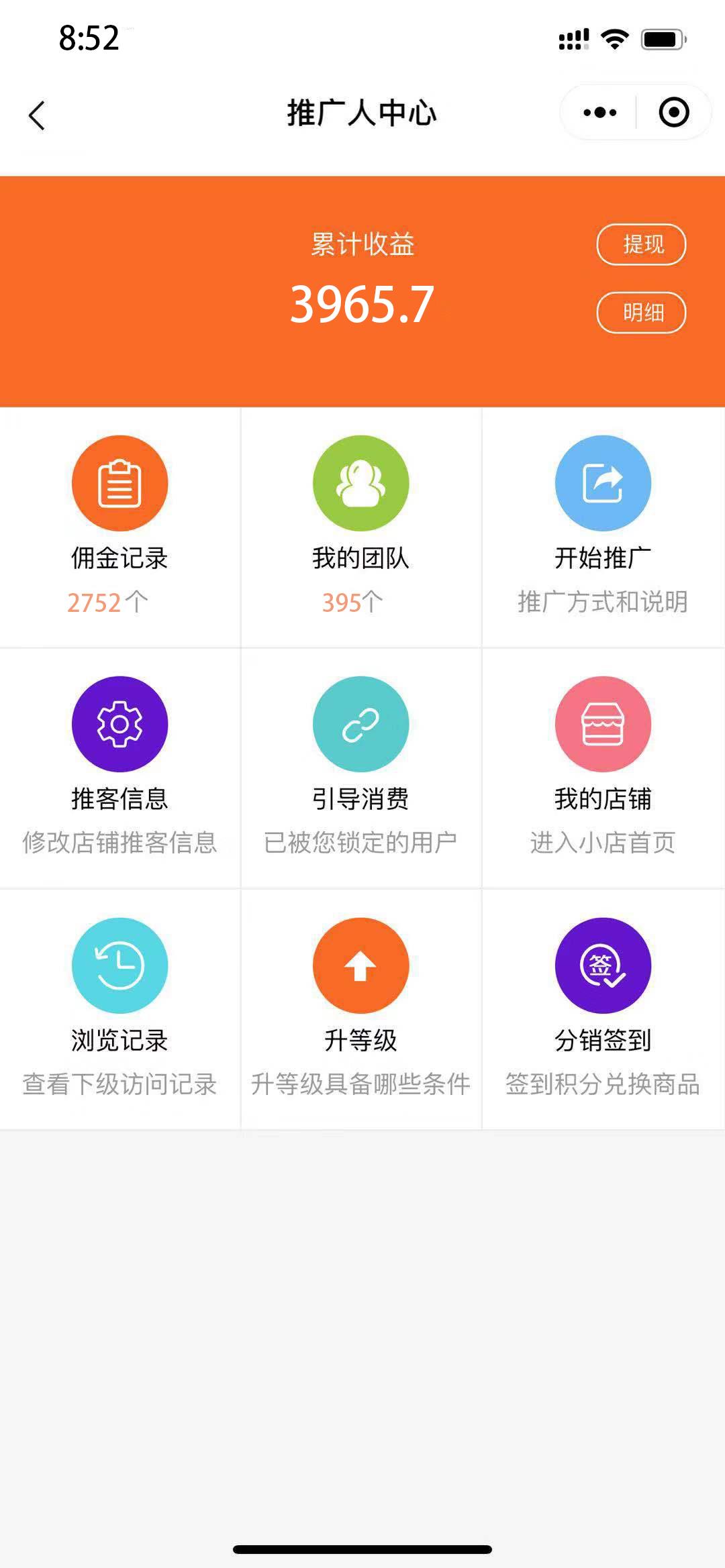
Task: Open the 明细 details button
Action: 641,313
